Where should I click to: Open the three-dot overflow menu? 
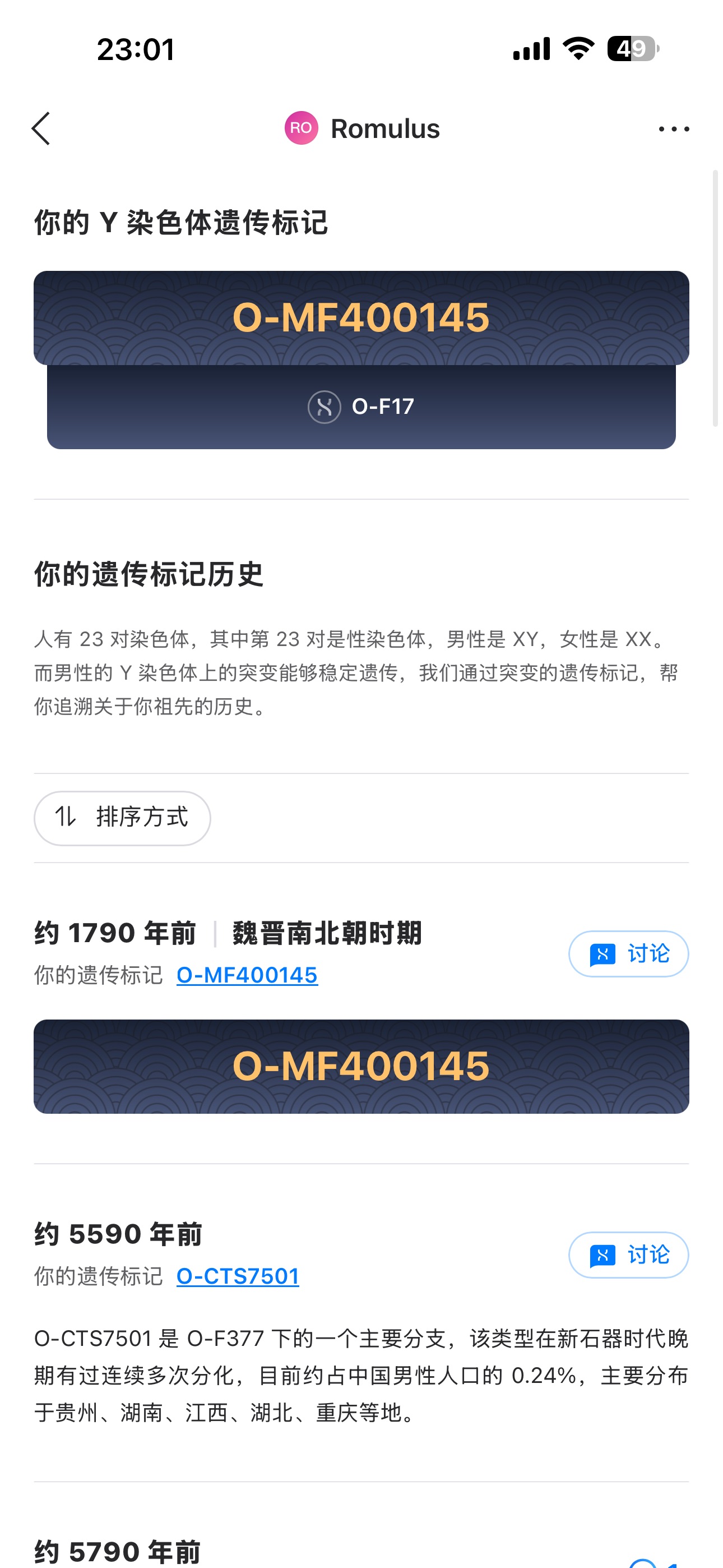point(673,129)
